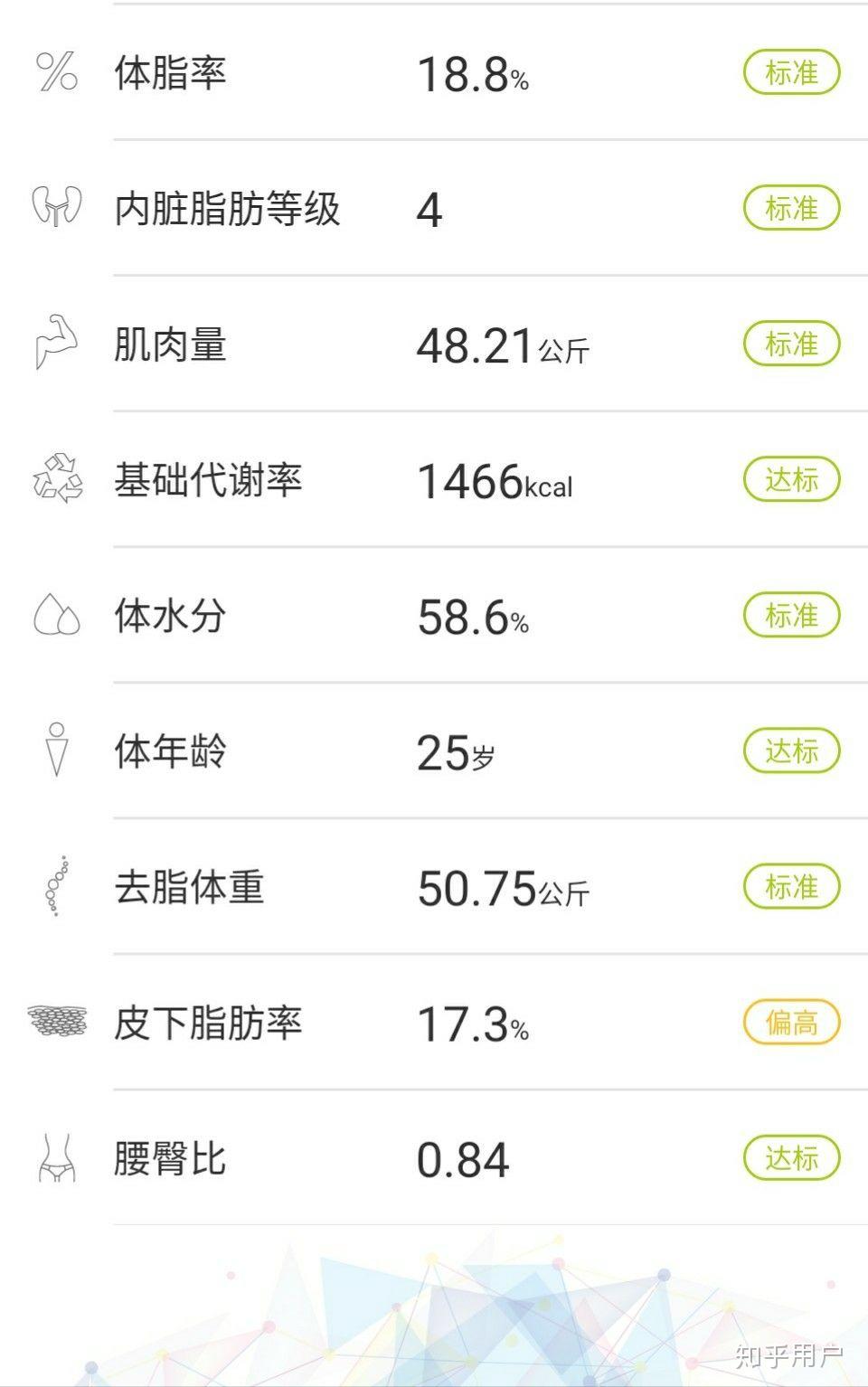Click the waistline icon beside 腰臀比

tap(57, 1157)
